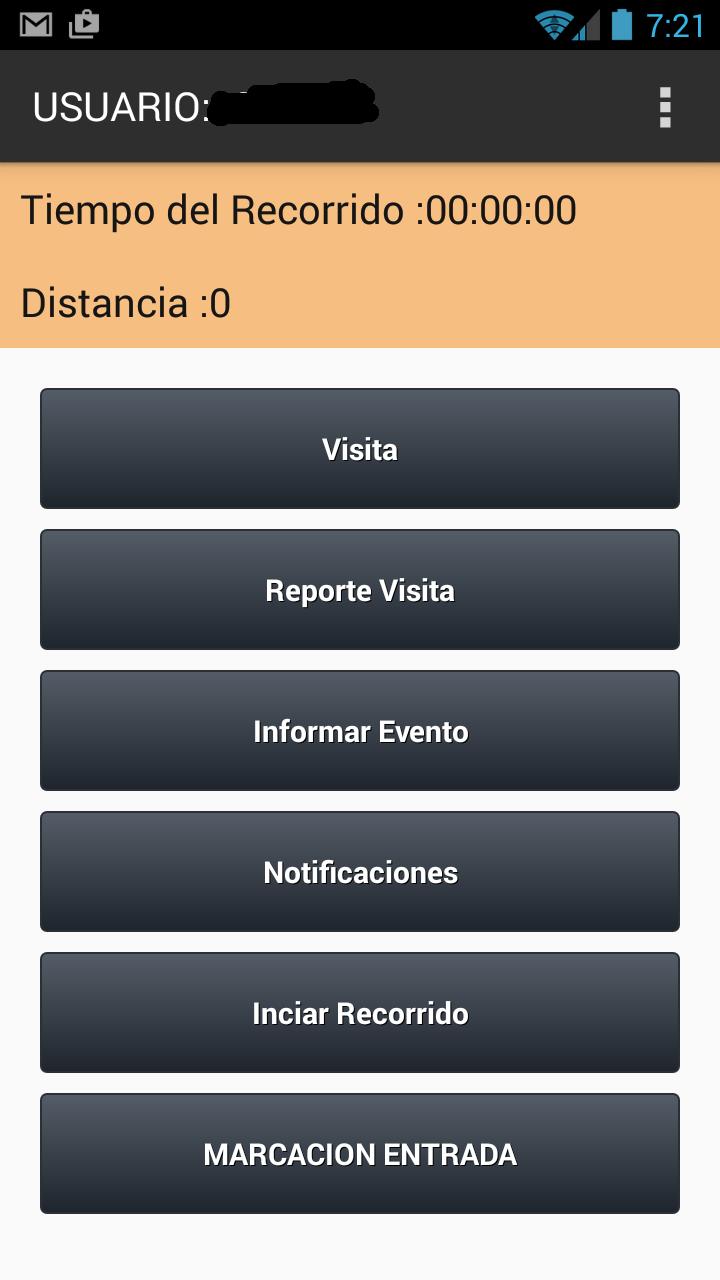Select Informar Evento
720x1280 pixels.
point(360,731)
